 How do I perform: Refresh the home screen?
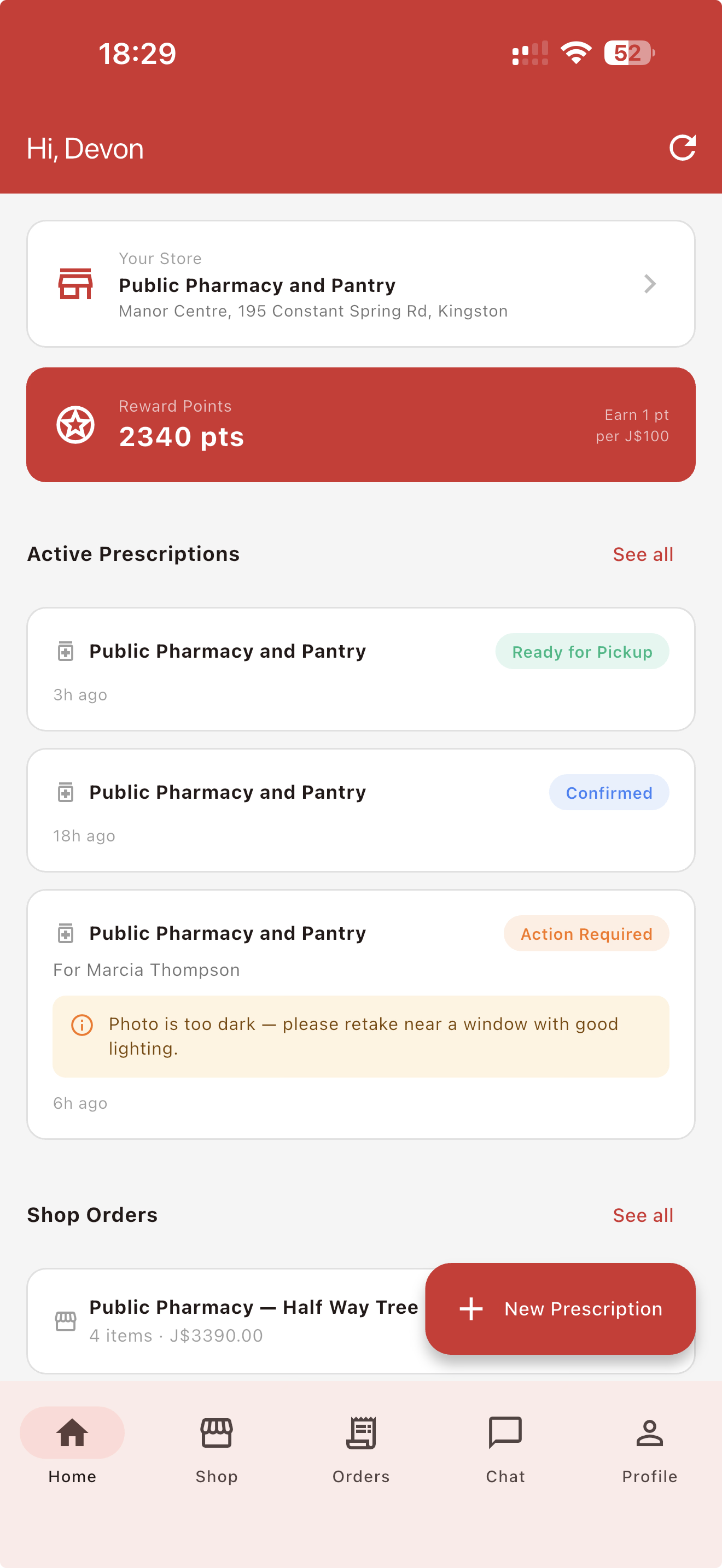(682, 148)
